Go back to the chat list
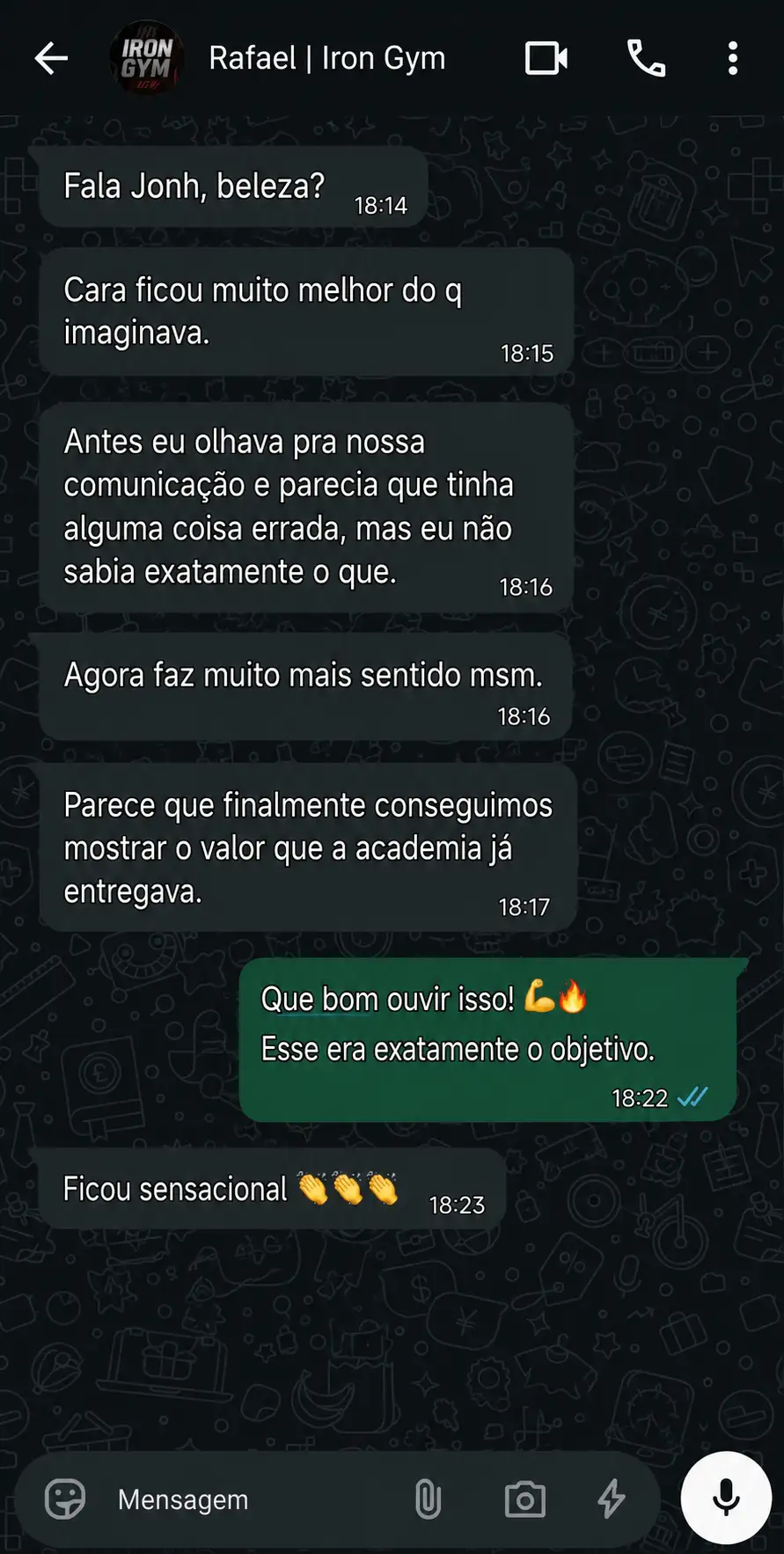This screenshot has height=1554, width=784. [51, 59]
